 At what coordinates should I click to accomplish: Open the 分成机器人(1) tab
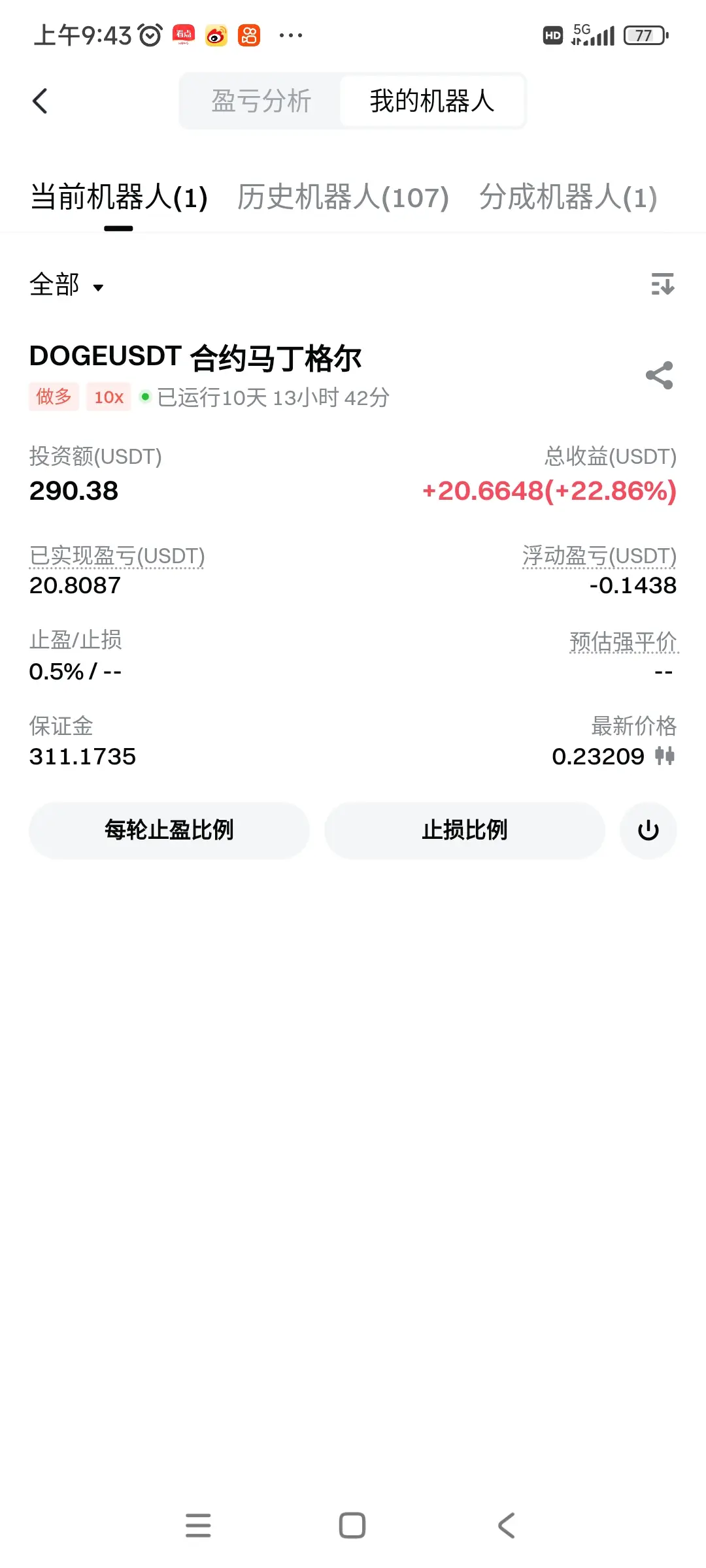coord(568,197)
